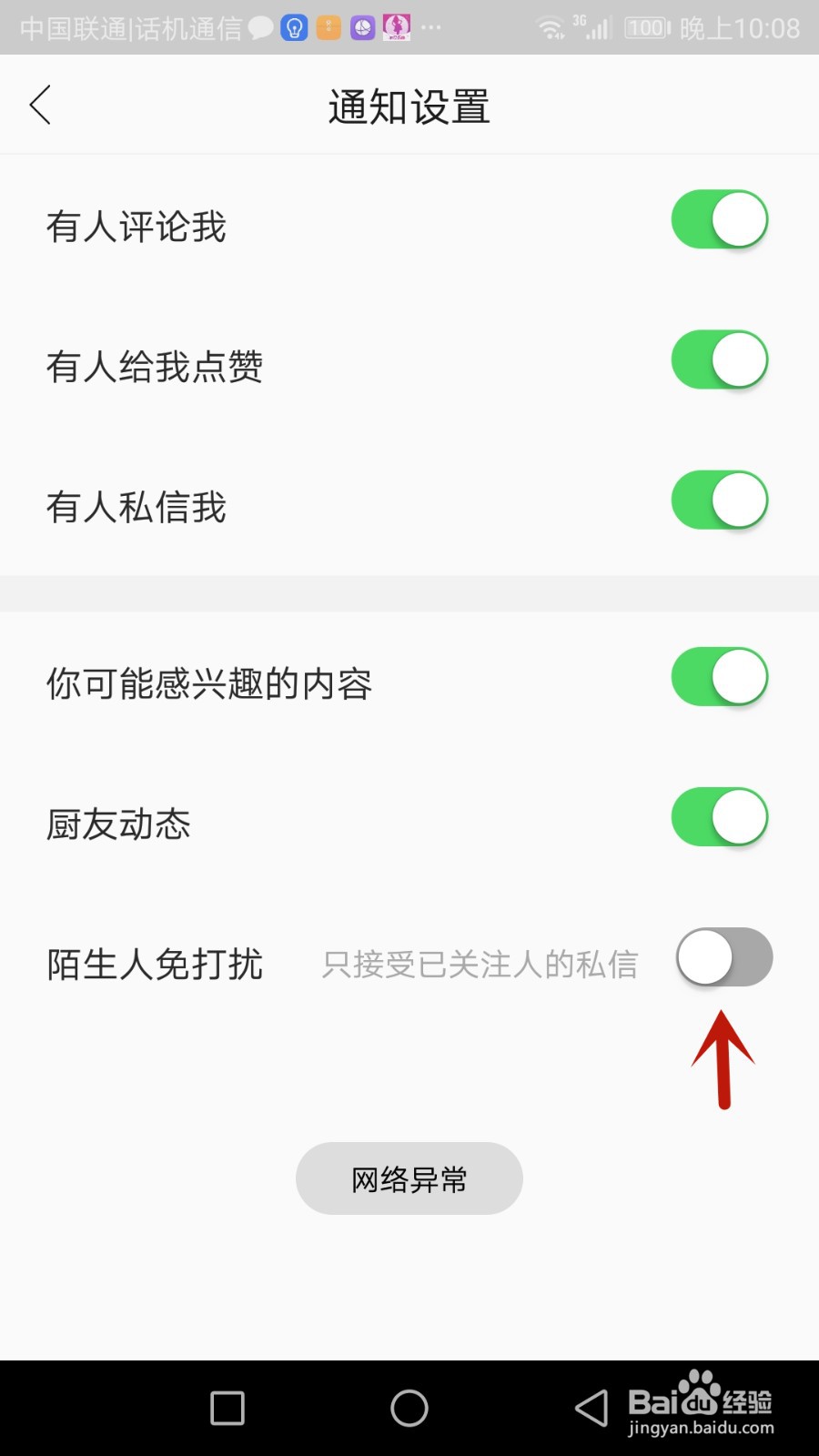Open the orange app notification icon
The image size is (819, 1456).
(328, 27)
